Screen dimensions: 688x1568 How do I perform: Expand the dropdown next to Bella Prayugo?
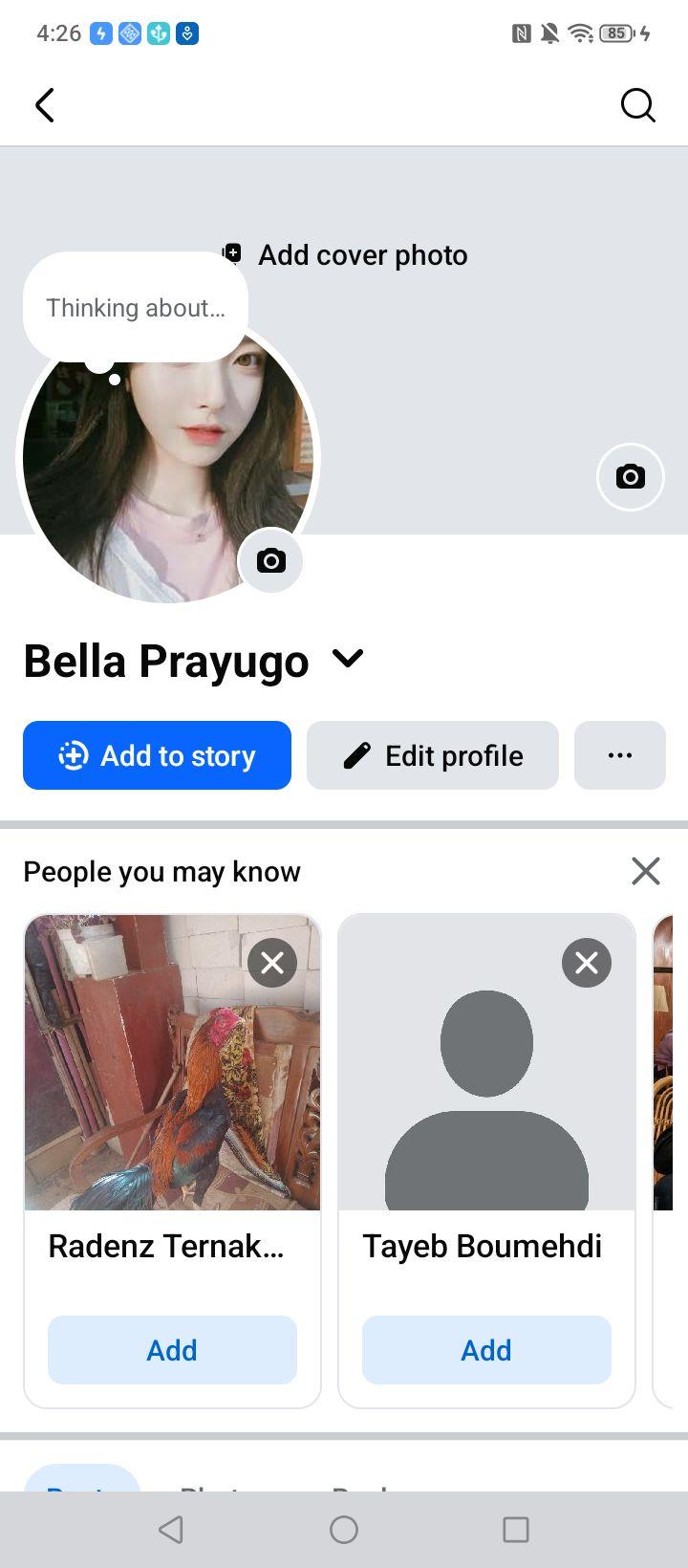pyautogui.click(x=348, y=659)
